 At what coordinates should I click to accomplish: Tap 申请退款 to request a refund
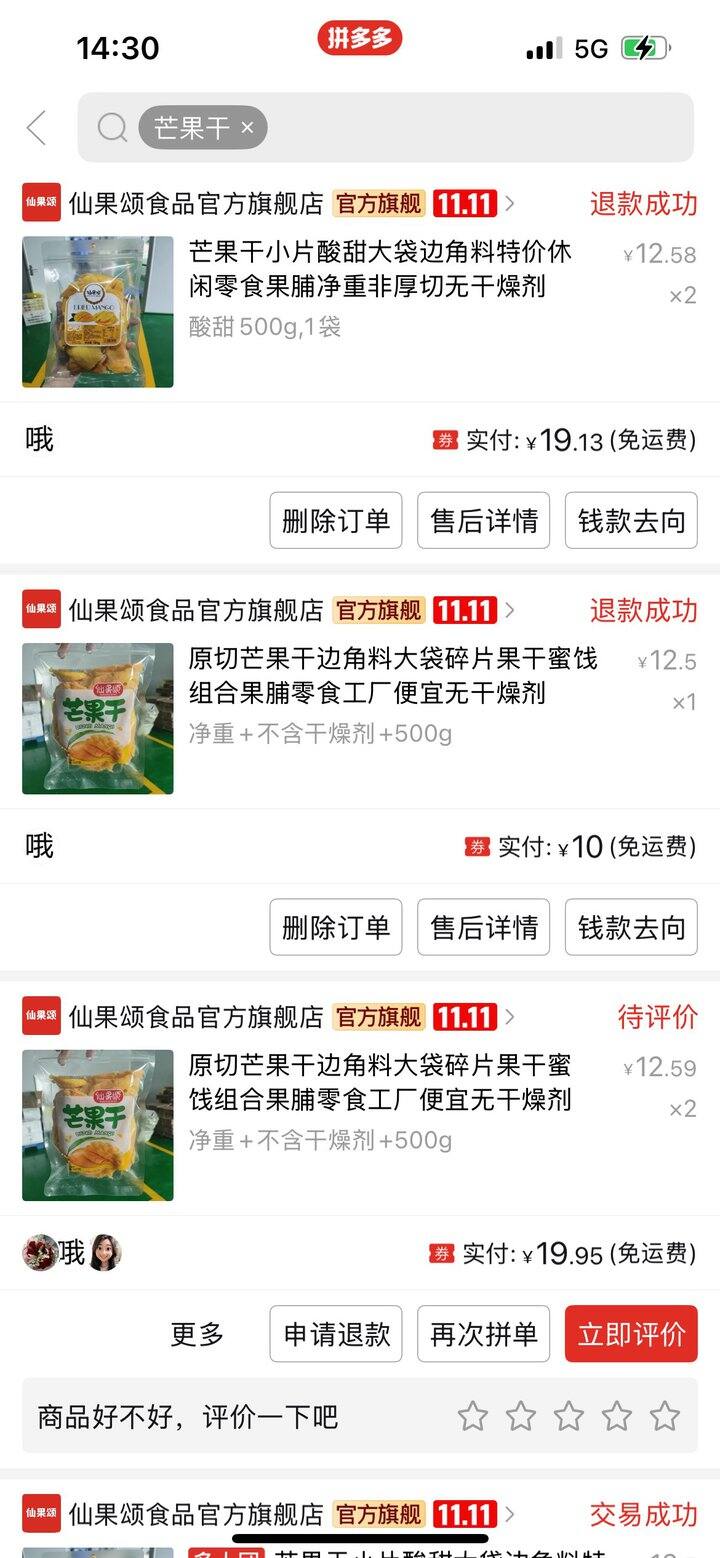tap(336, 1334)
